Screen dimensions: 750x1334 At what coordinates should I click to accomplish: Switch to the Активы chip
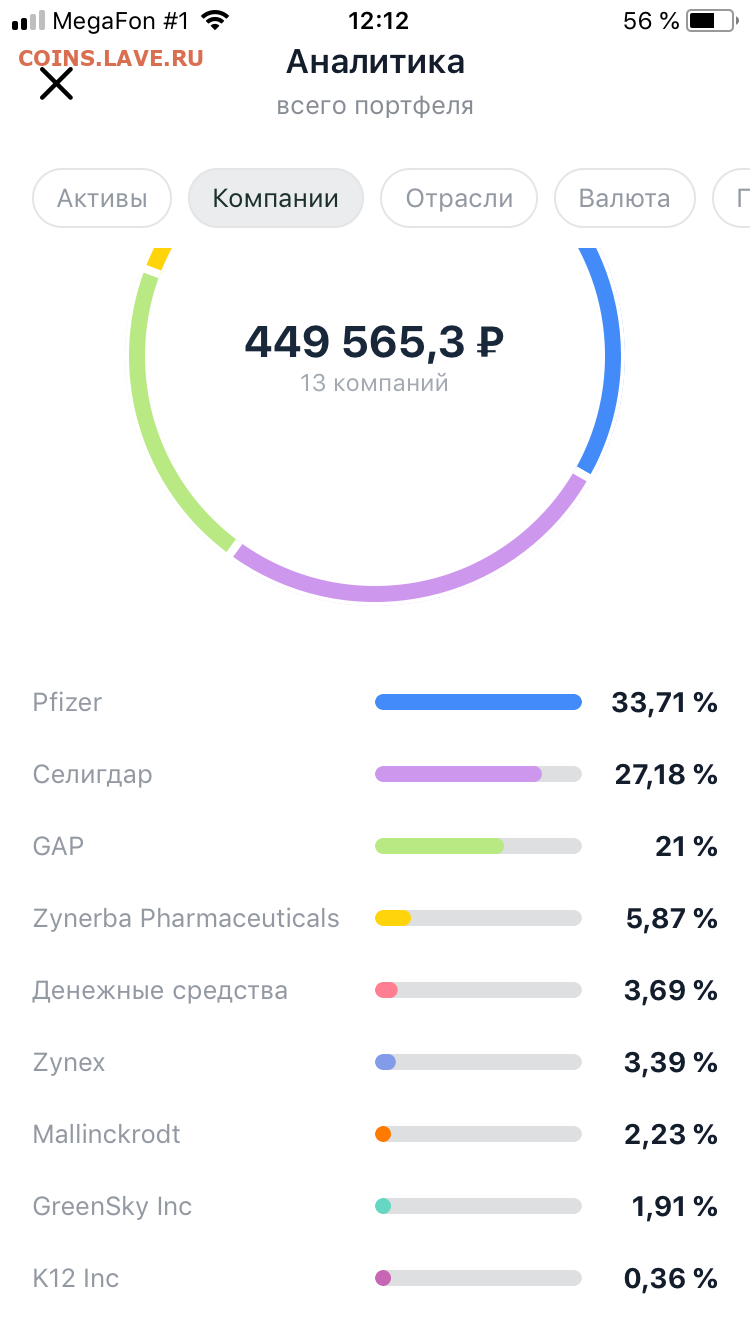click(102, 198)
